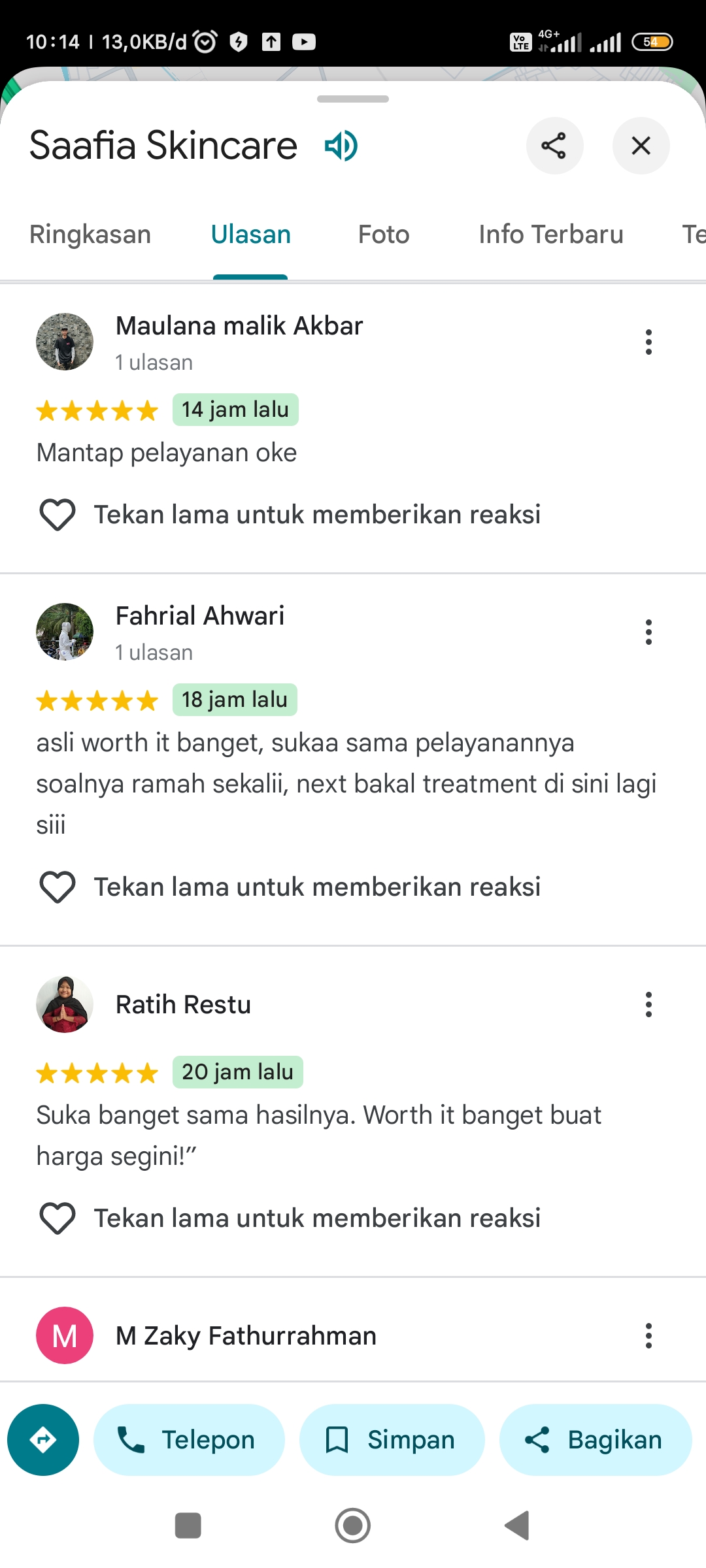The width and height of the screenshot is (706, 1568).
Task: Go back using the system back button
Action: tap(517, 1526)
